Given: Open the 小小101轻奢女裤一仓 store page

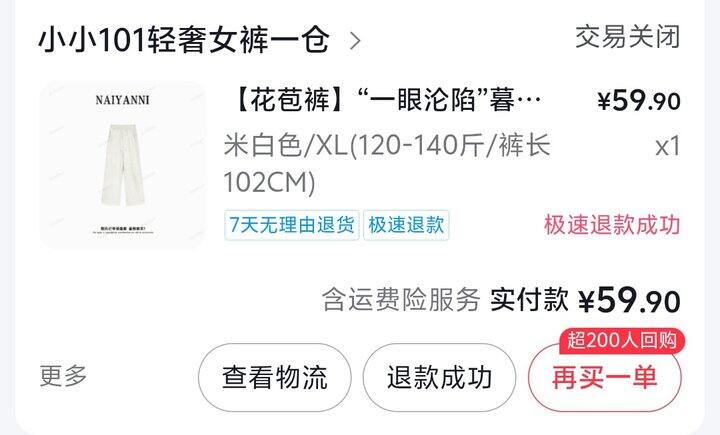Looking at the screenshot, I should (199, 40).
